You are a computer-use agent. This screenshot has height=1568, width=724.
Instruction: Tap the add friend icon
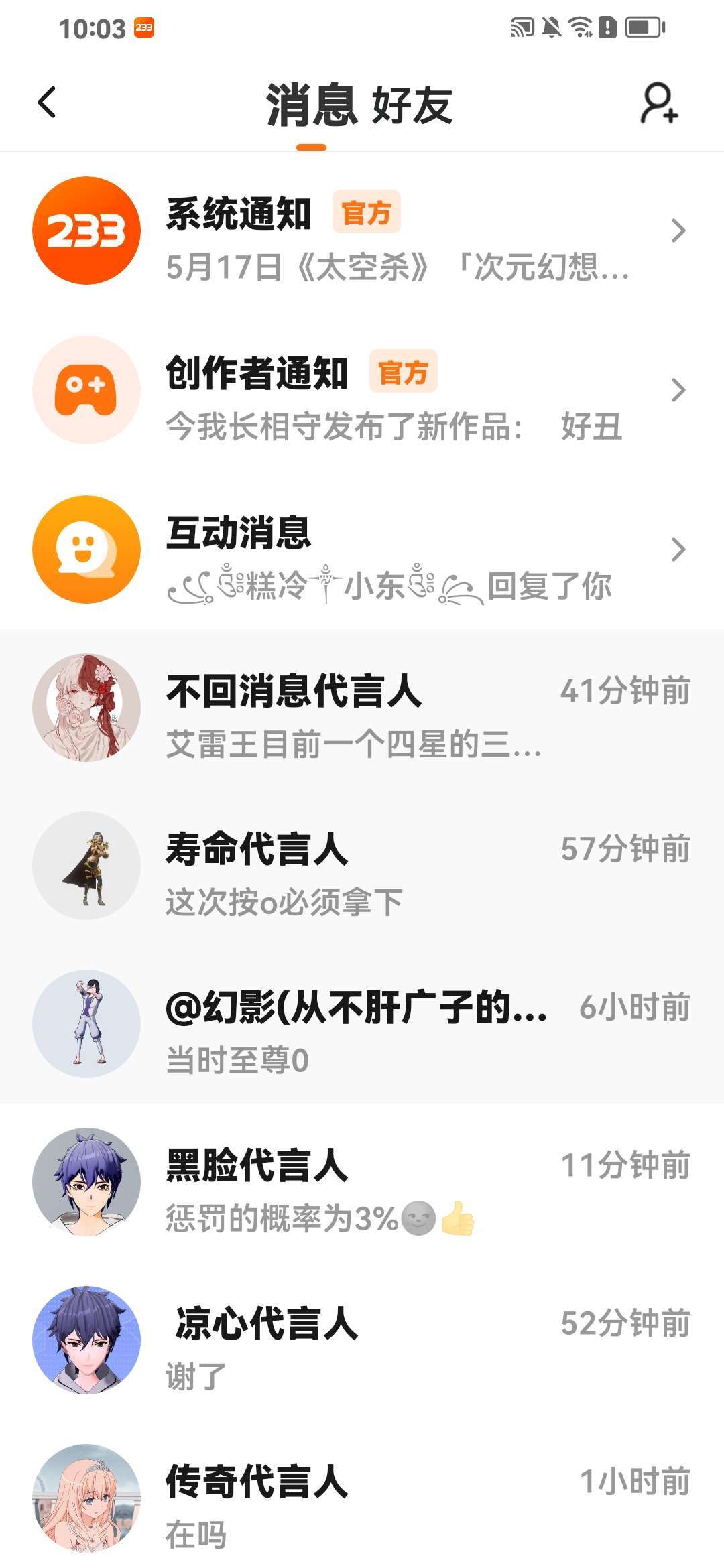pos(659,103)
